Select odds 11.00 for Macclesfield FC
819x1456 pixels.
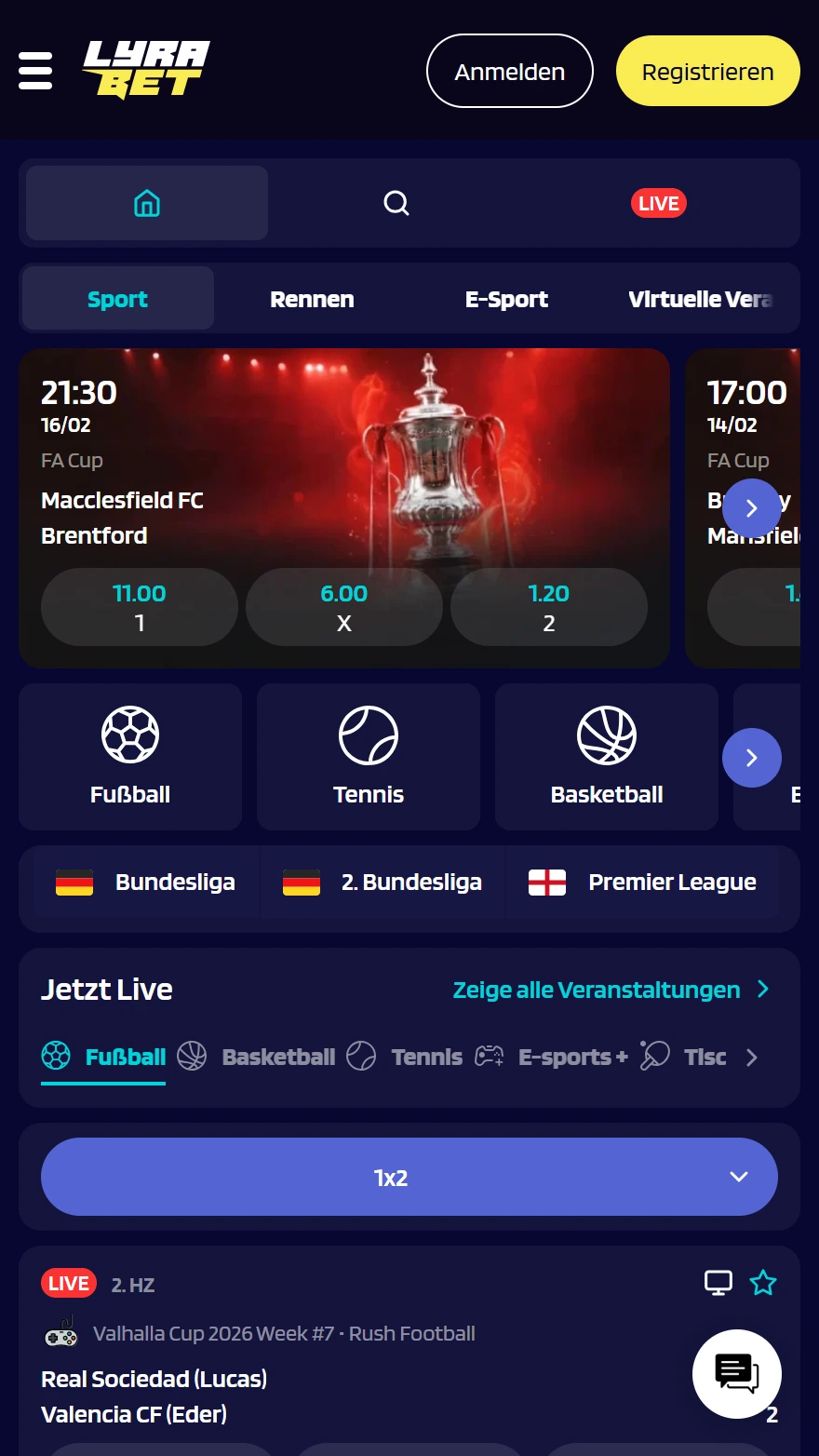tap(139, 606)
